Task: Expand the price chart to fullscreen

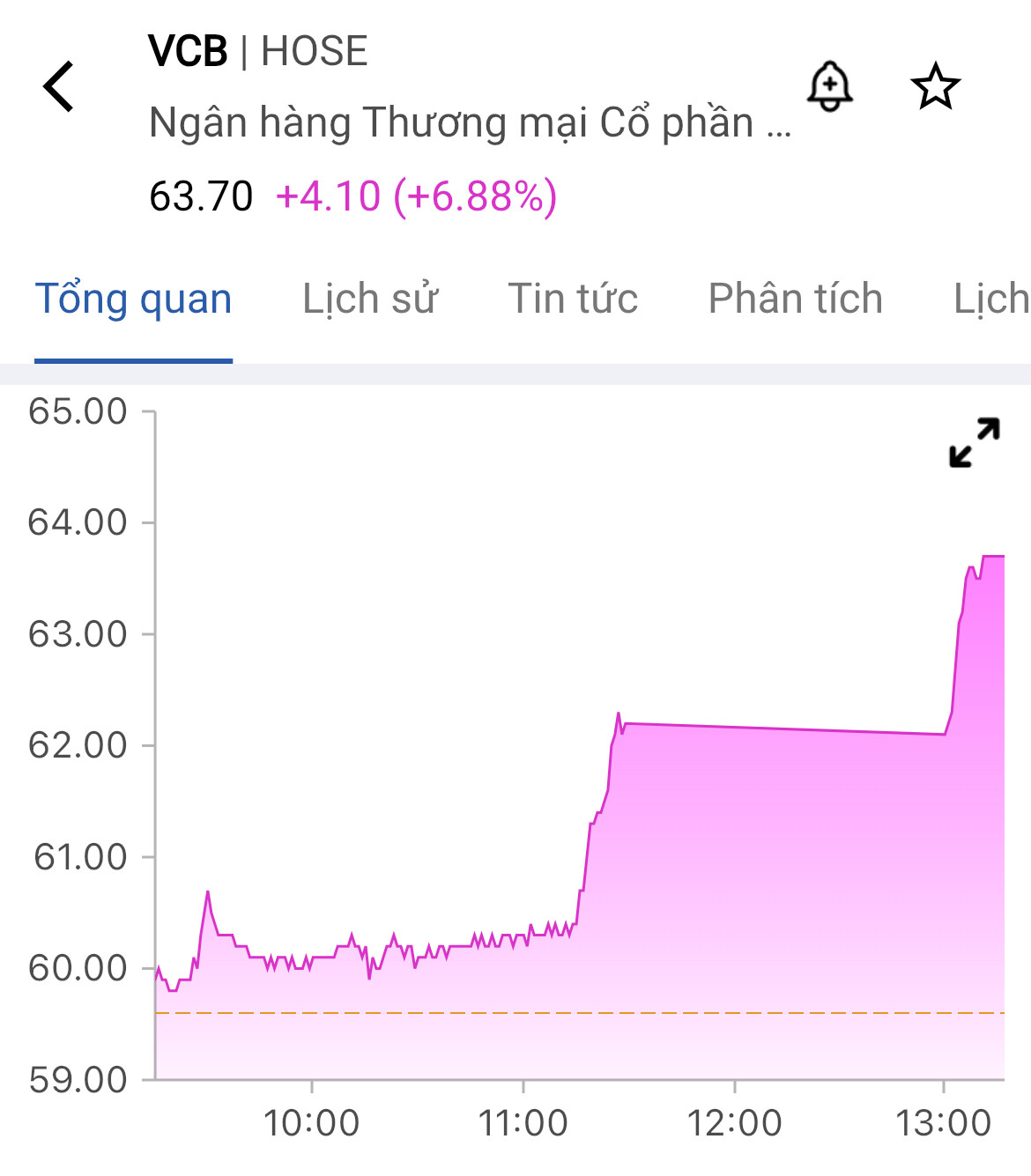Action: click(975, 442)
